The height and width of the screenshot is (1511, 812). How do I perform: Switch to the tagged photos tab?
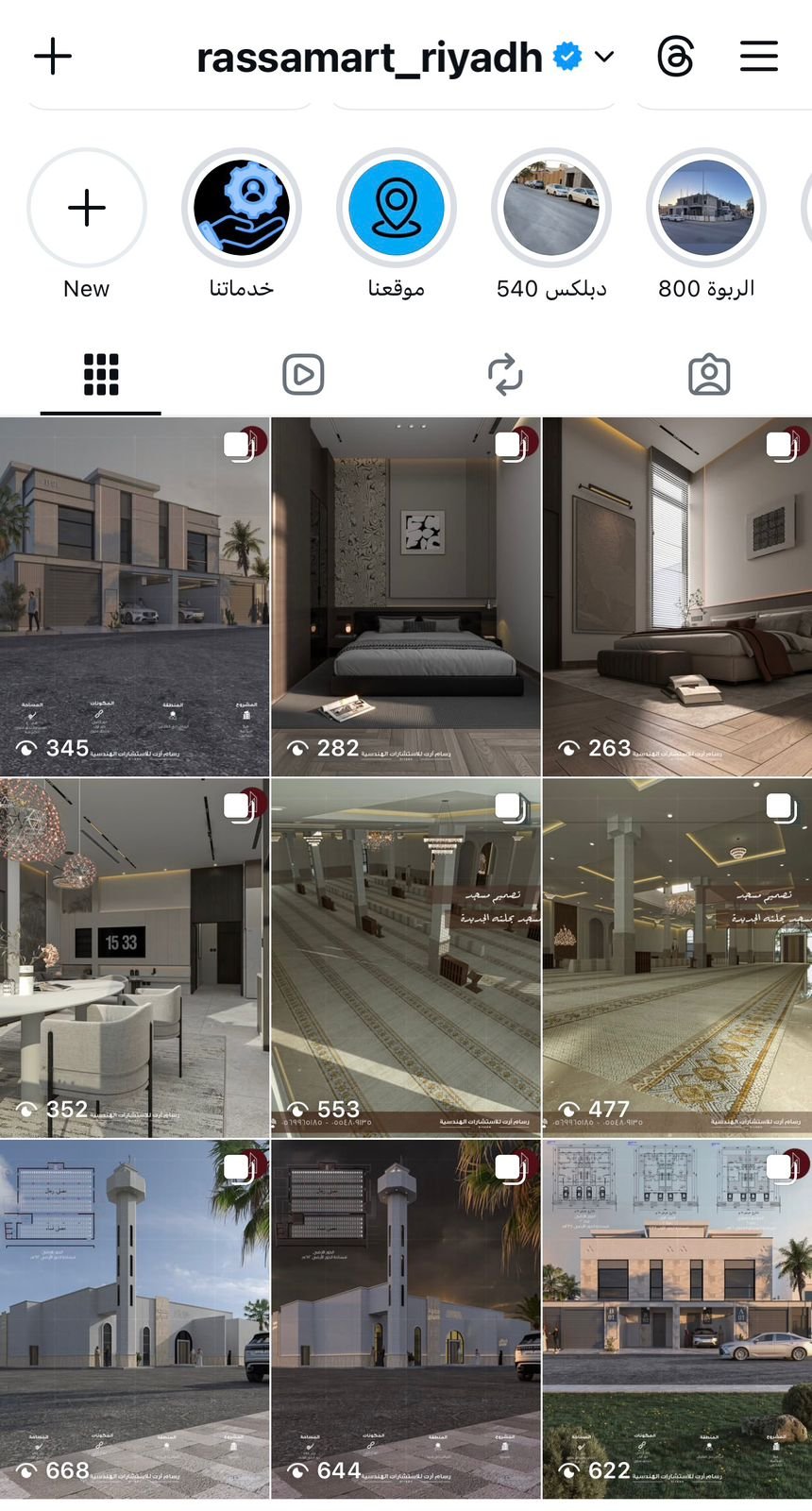pyautogui.click(x=709, y=375)
